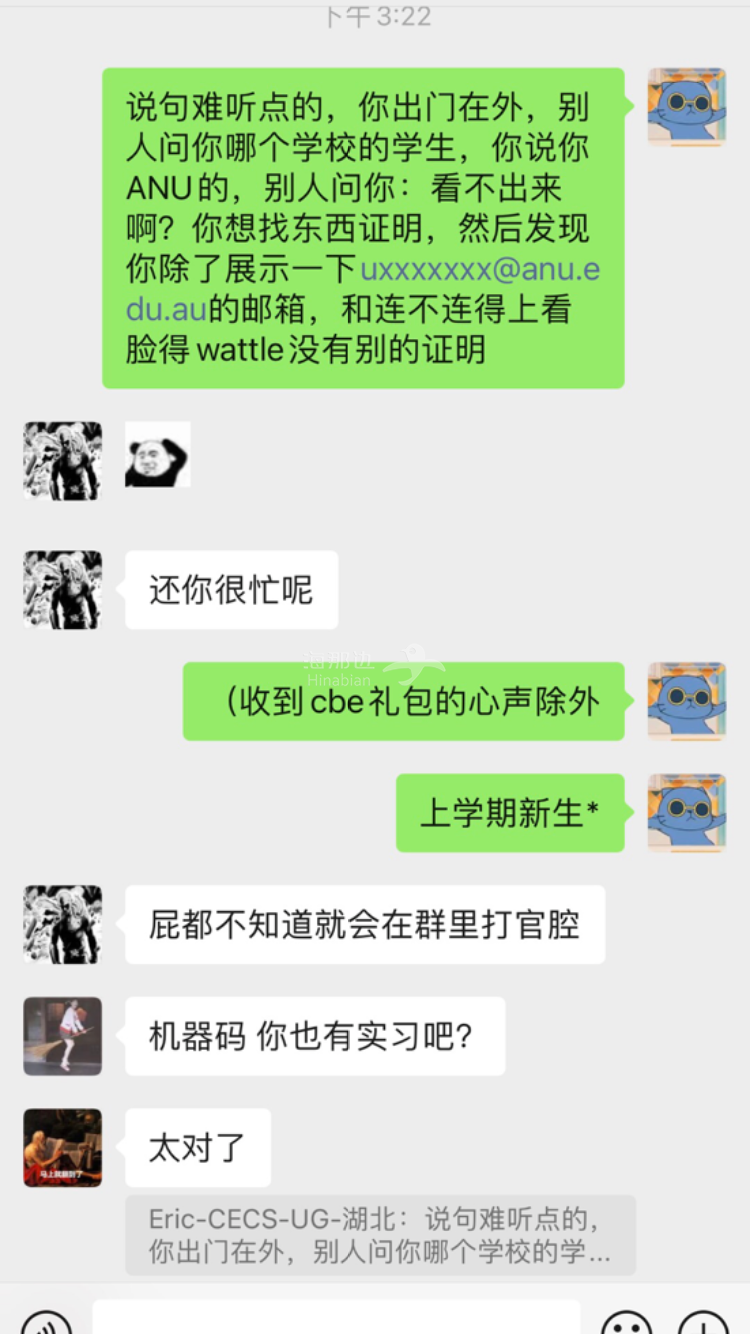Open avatar beside 屁都不知道就会在群里打官腔
Screen dimensions: 750x1334
[x=63, y=924]
